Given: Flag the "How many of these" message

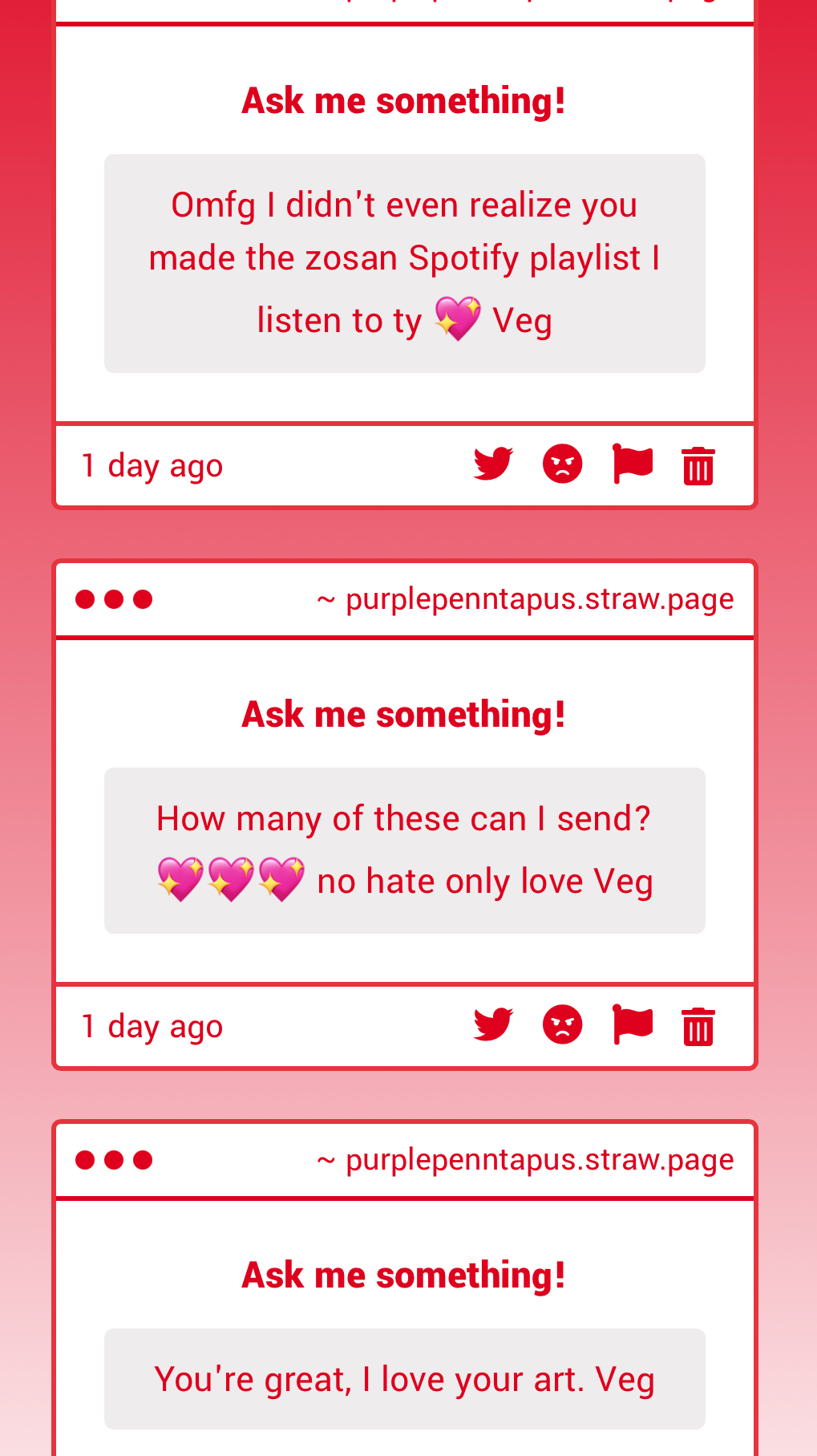Looking at the screenshot, I should [632, 1025].
